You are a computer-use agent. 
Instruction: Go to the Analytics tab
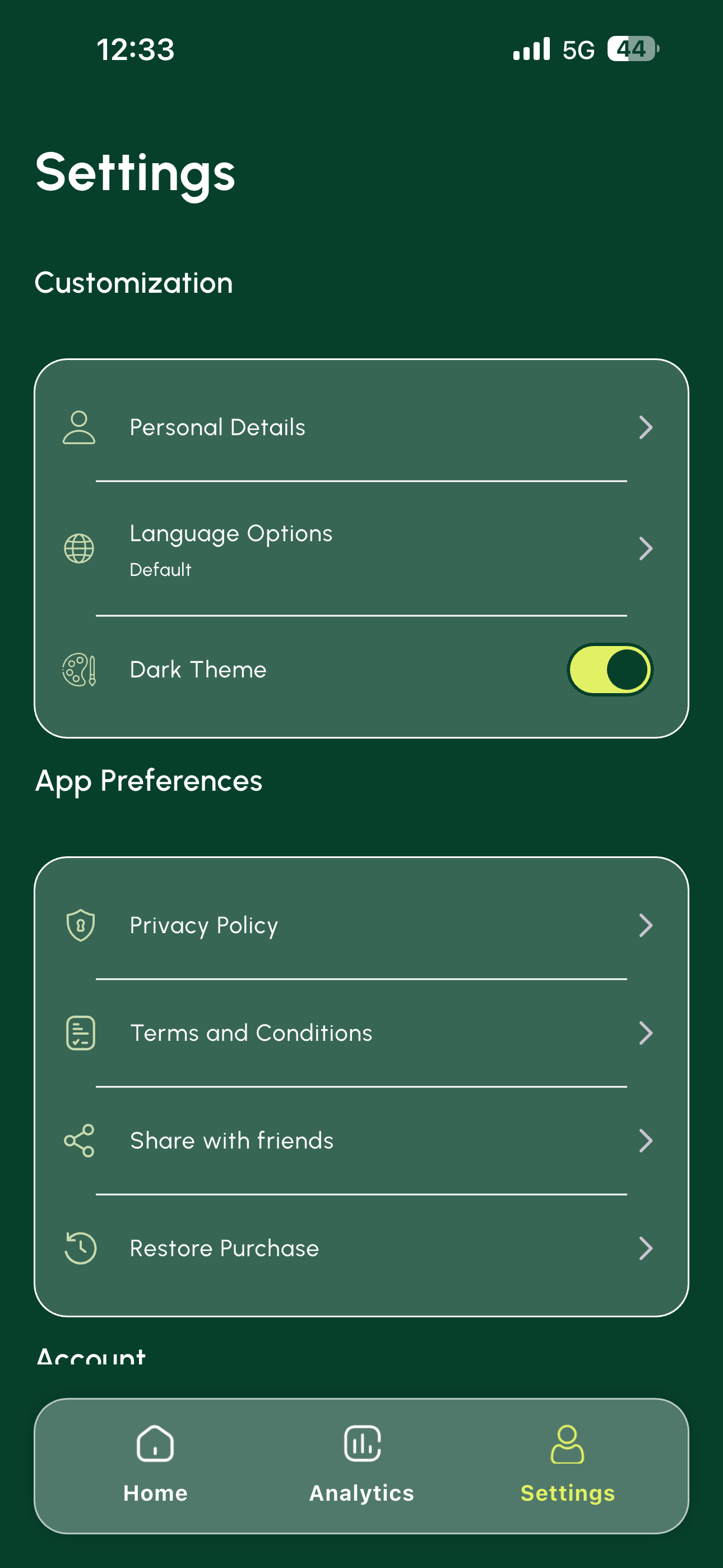[361, 1464]
